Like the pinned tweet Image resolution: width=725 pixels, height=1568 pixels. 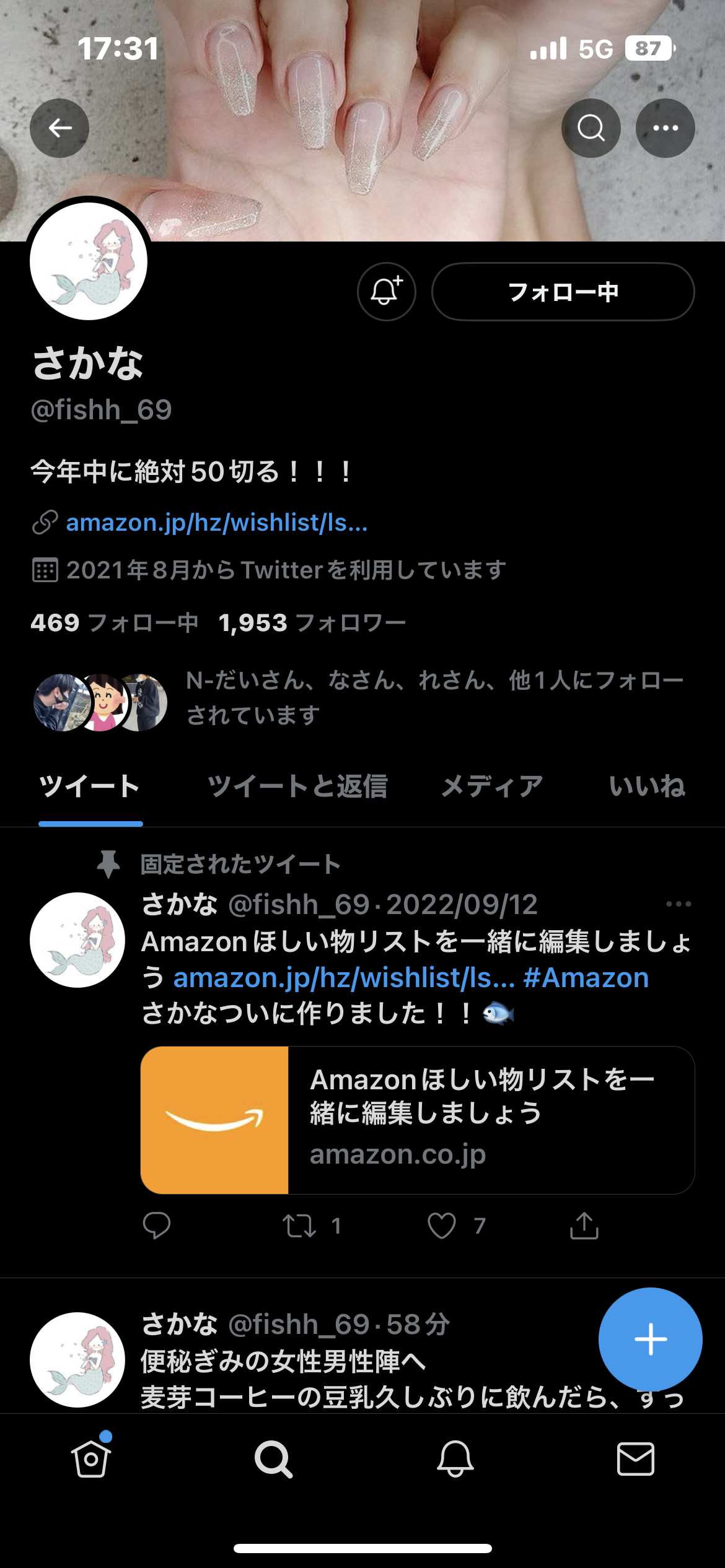442,1226
